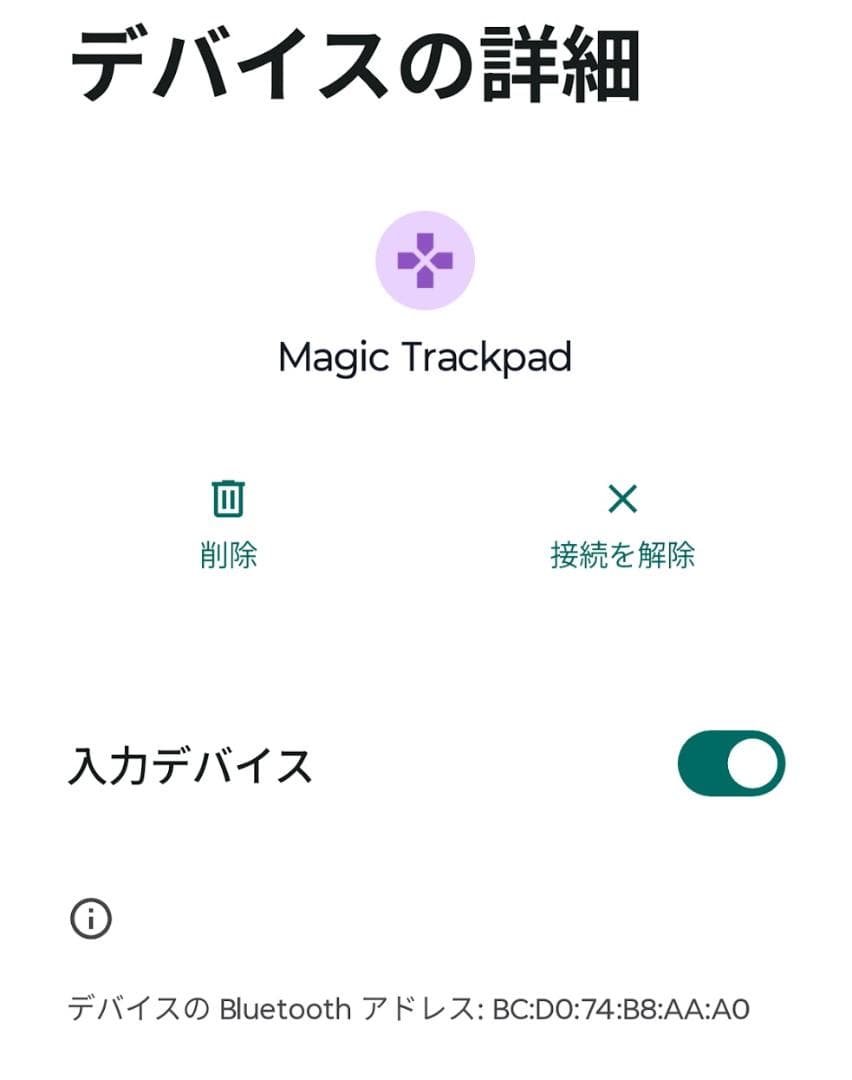Tap 接続を解除 to disconnect the trackpad
The image size is (852, 1080).
tap(623, 553)
